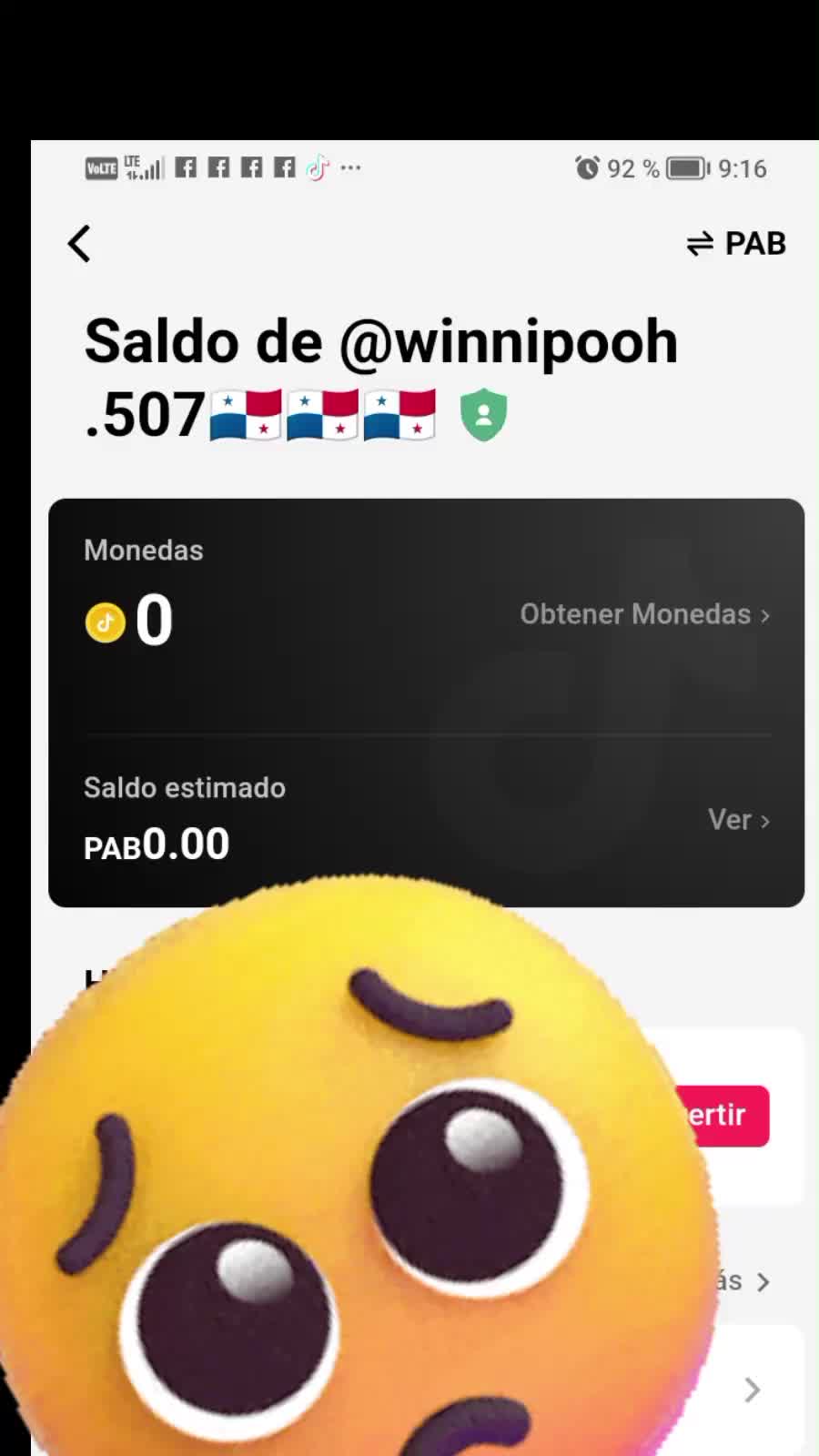Go back using the top-left arrow

(80, 244)
